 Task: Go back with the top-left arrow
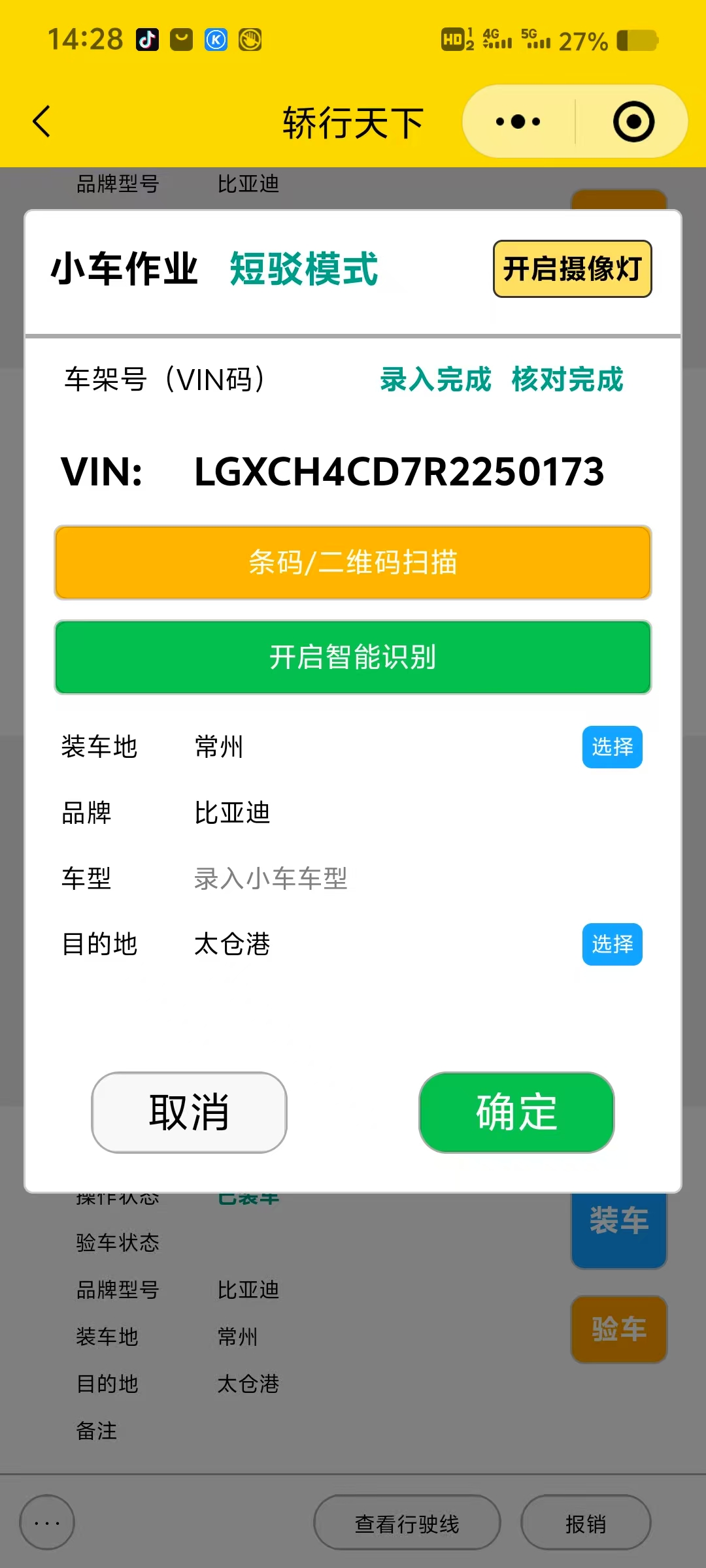(x=42, y=122)
